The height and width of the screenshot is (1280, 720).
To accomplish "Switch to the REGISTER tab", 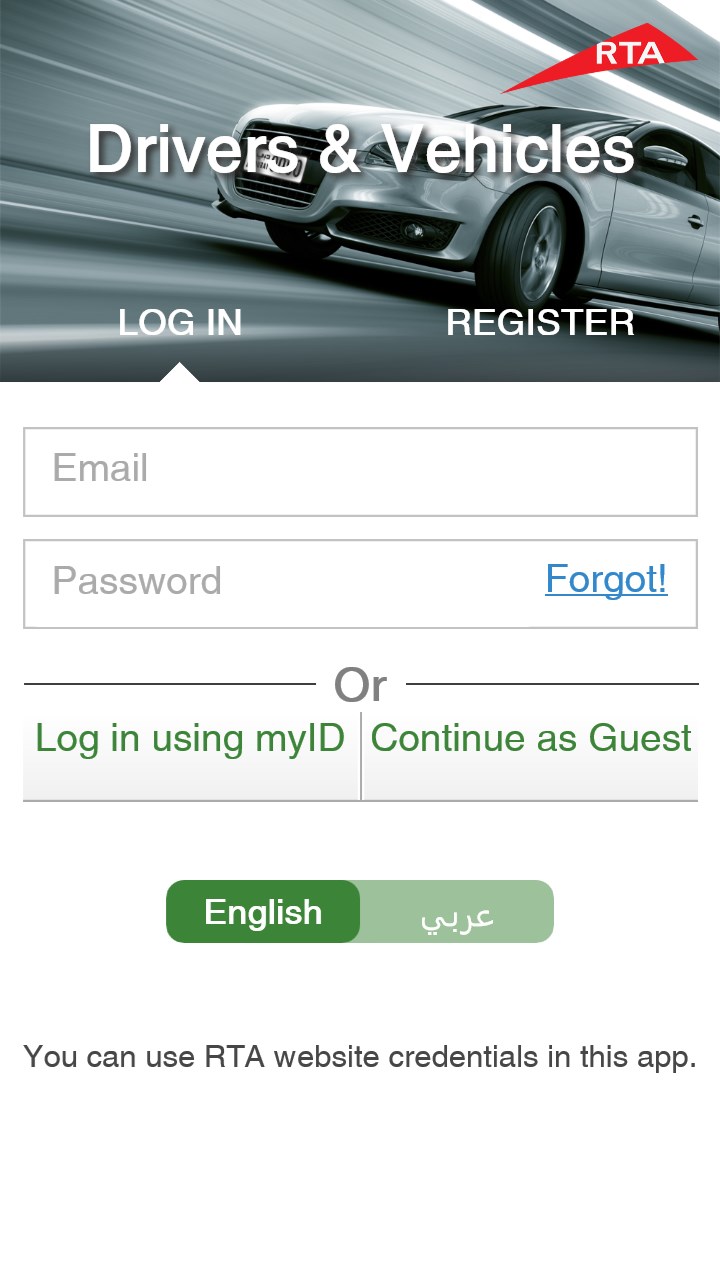I will (540, 322).
